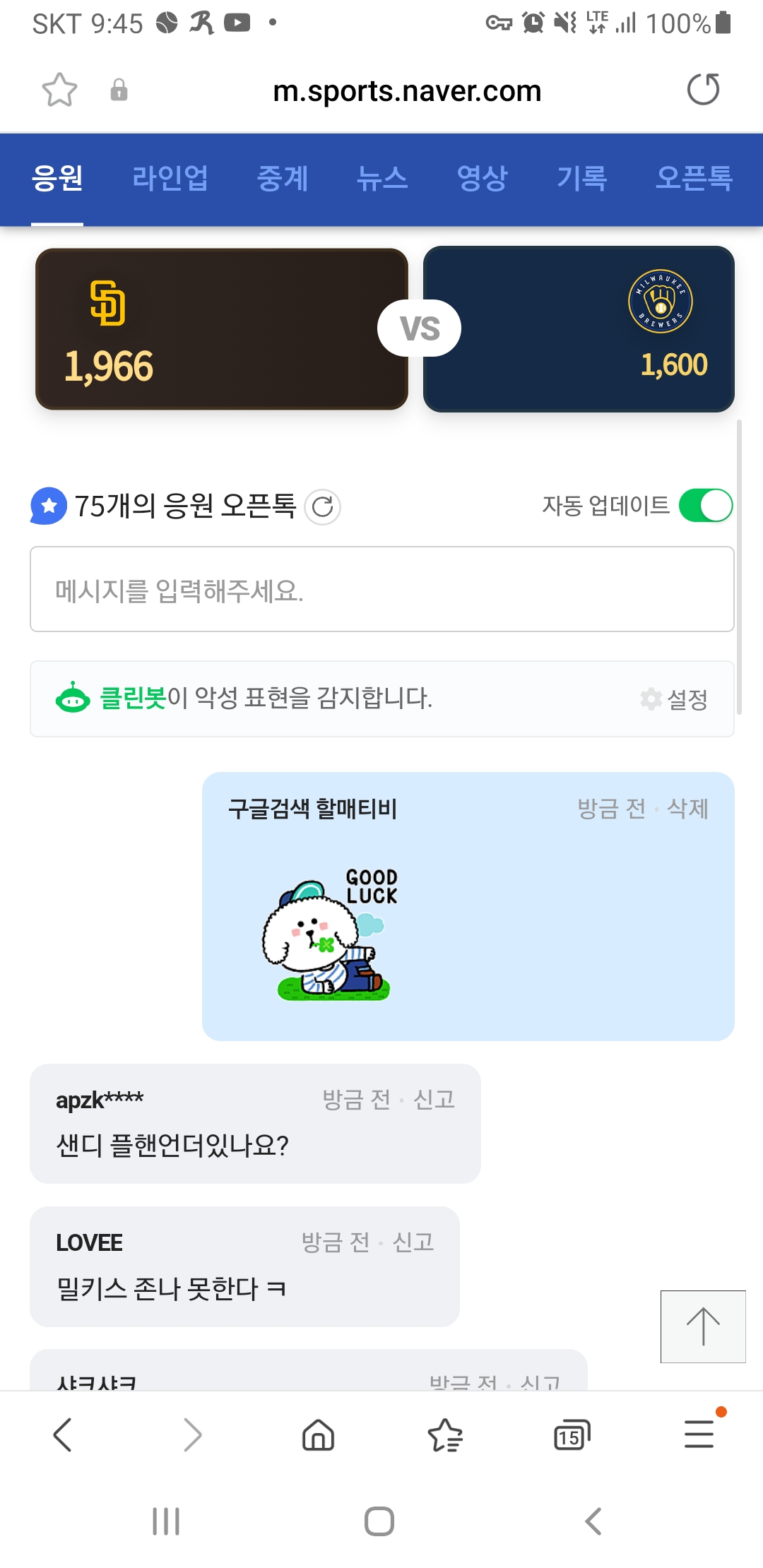This screenshot has width=763, height=1568.
Task: Select the 기록 tab
Action: [582, 178]
